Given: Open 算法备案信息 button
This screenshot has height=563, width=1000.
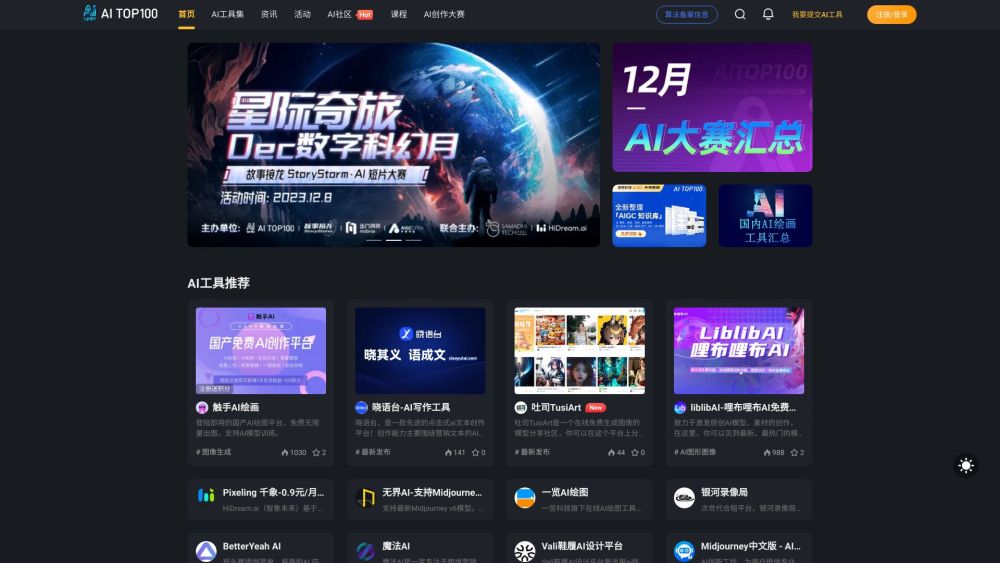Looking at the screenshot, I should (x=686, y=14).
